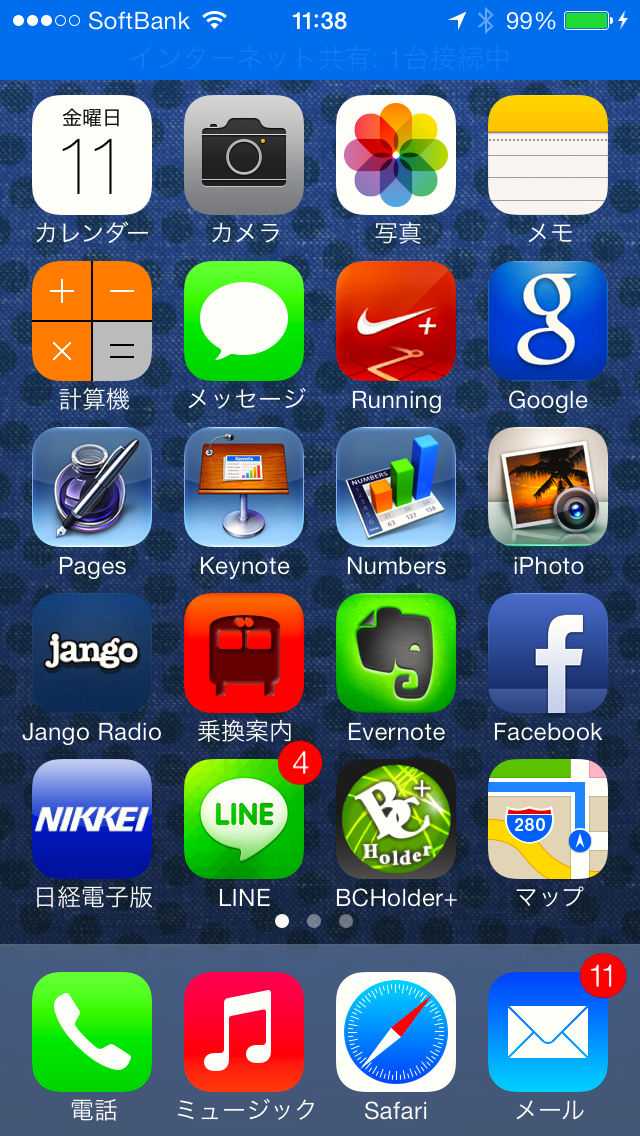640x1136 pixels.
Task: Open the 乗換案内 transit app
Action: coord(244,653)
